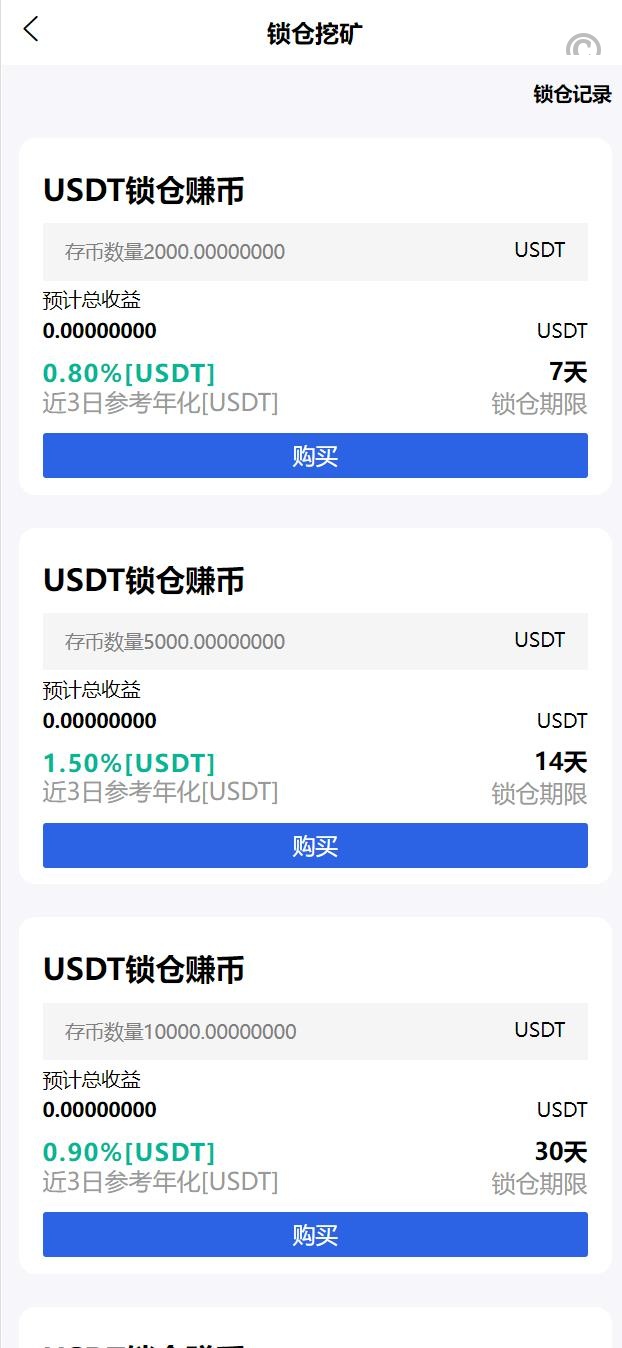Tap 购买 for the 7天 lock-up plan

315,456
